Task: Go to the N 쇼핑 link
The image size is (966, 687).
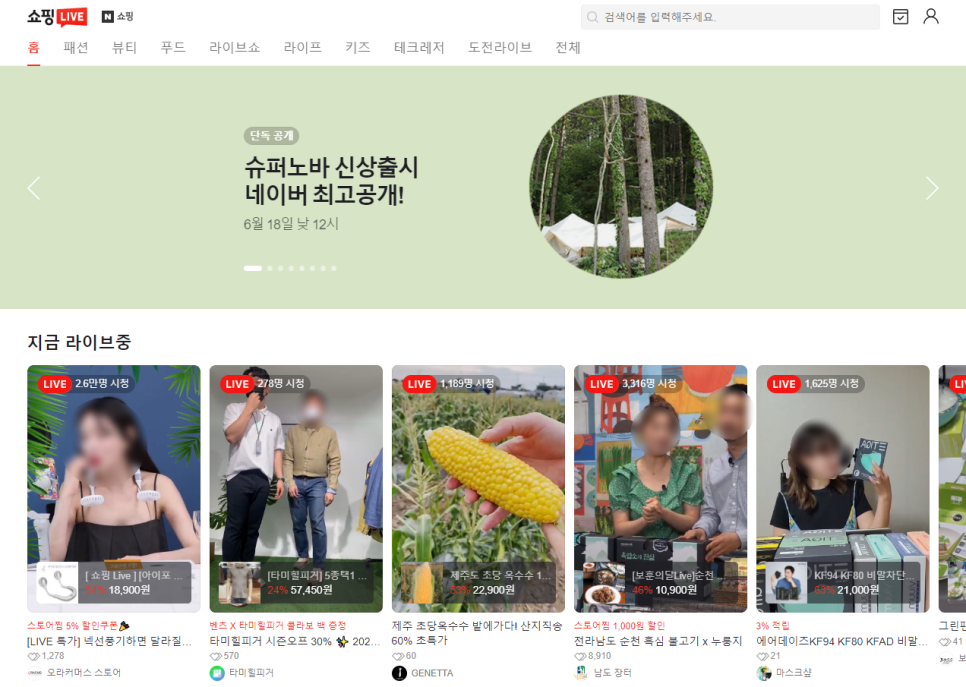Action: pyautogui.click(x=117, y=17)
